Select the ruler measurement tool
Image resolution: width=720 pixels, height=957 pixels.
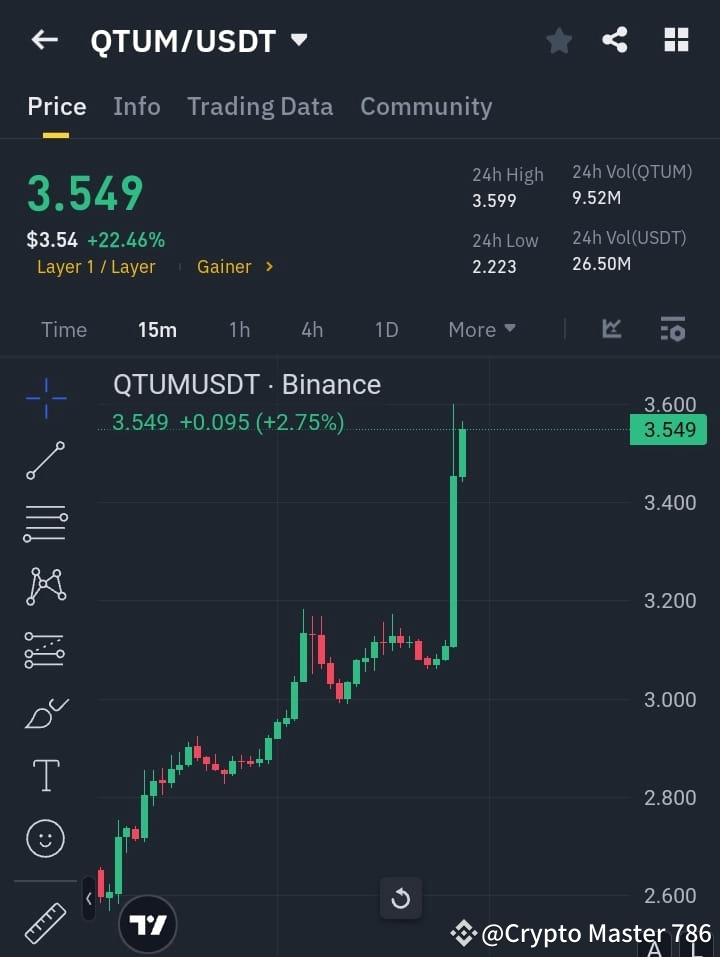click(x=45, y=921)
